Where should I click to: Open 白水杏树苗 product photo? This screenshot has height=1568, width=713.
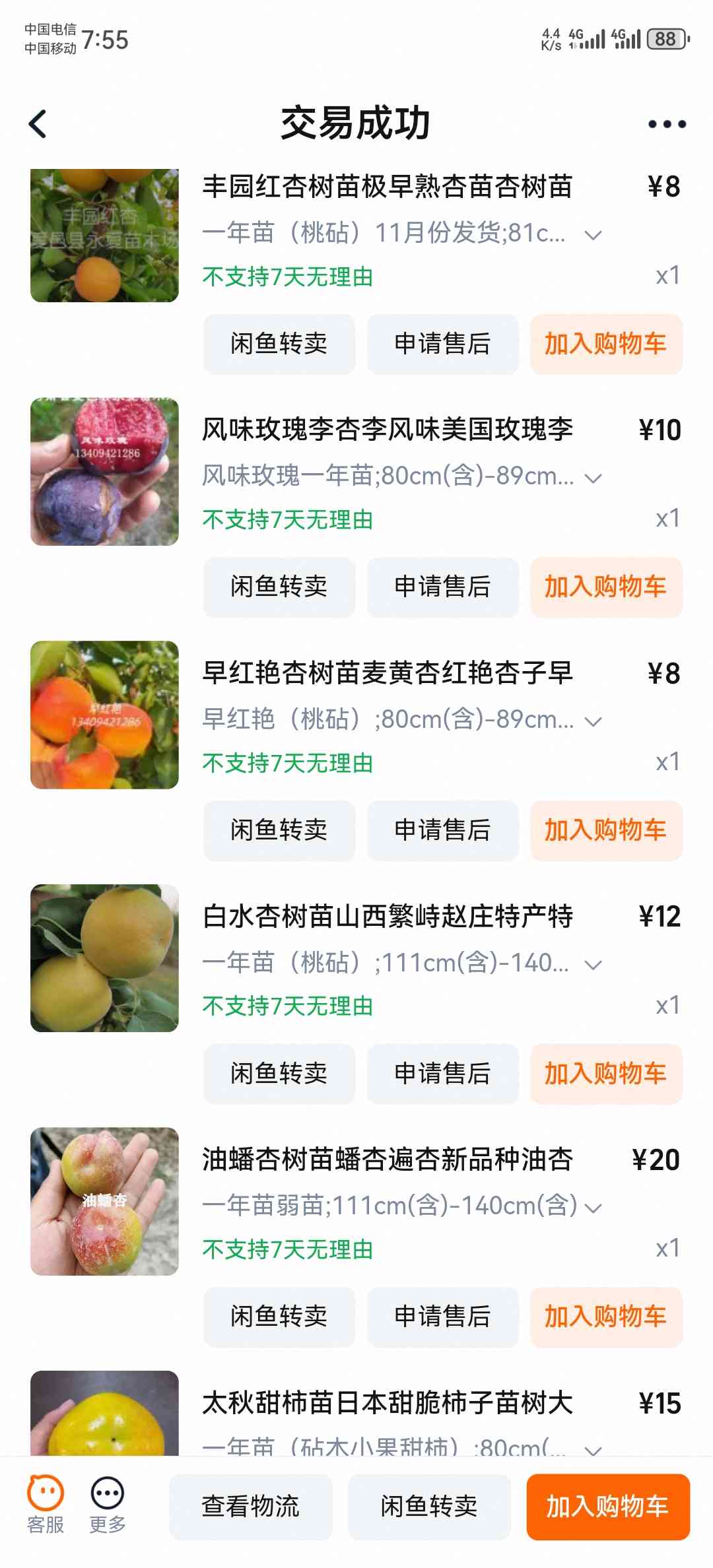coord(104,958)
